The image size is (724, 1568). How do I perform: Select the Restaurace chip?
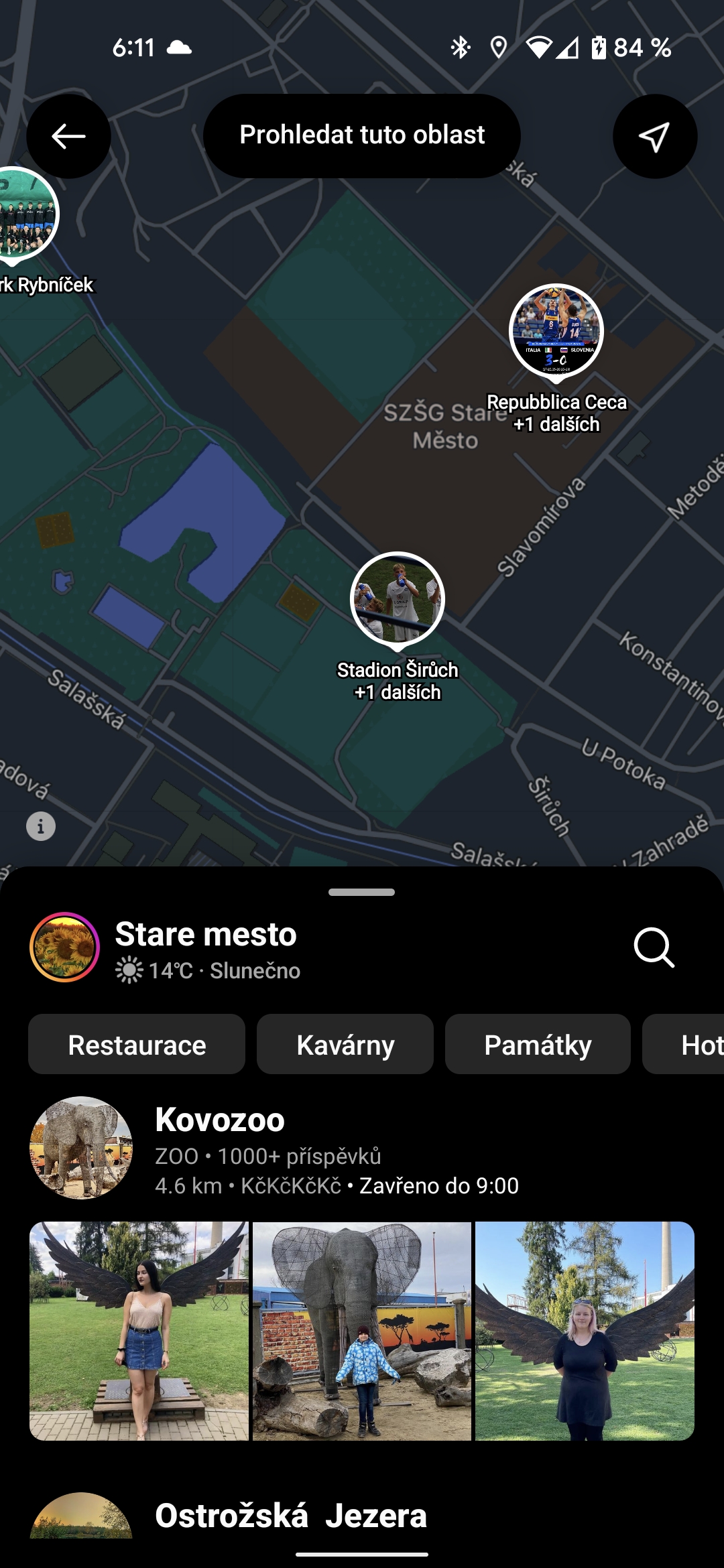137,1045
